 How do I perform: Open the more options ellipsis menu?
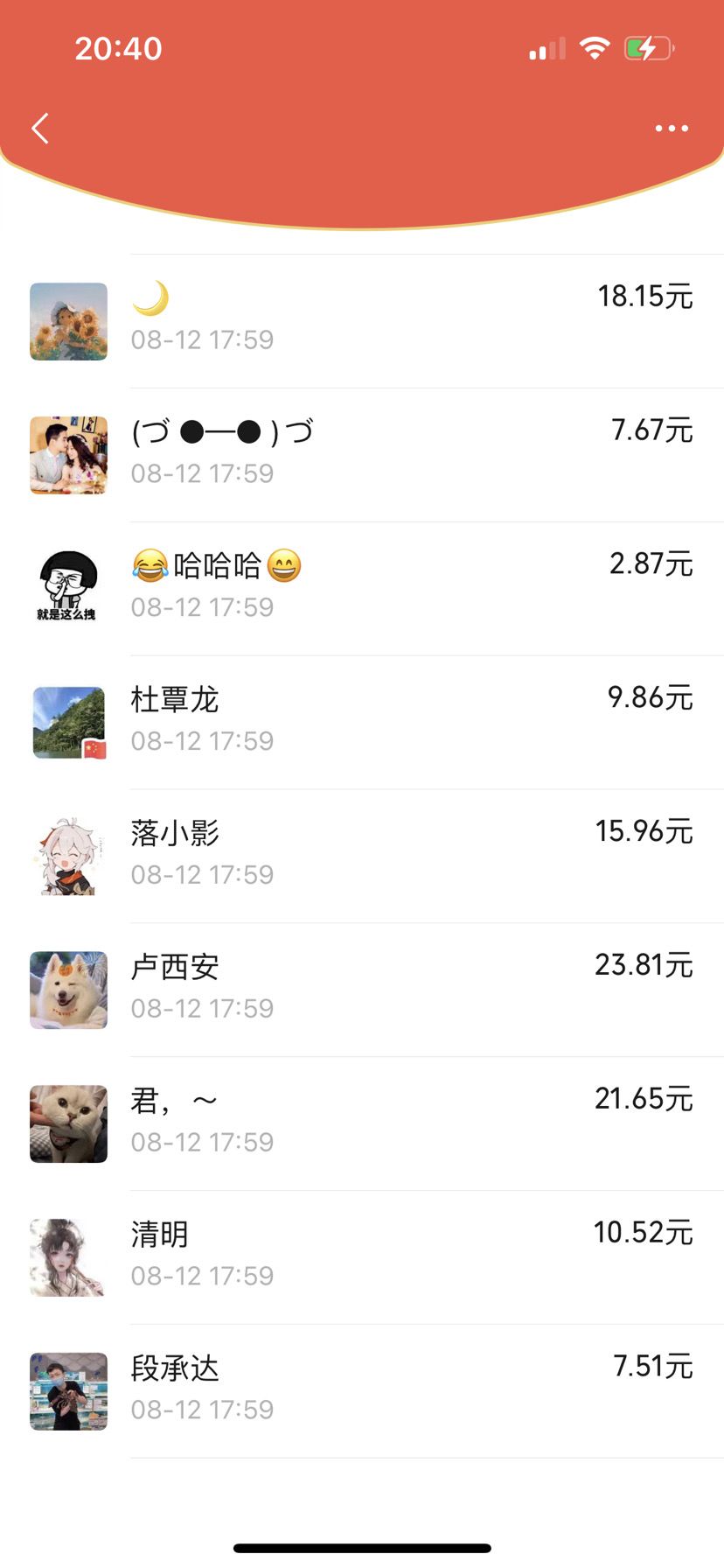point(671,128)
